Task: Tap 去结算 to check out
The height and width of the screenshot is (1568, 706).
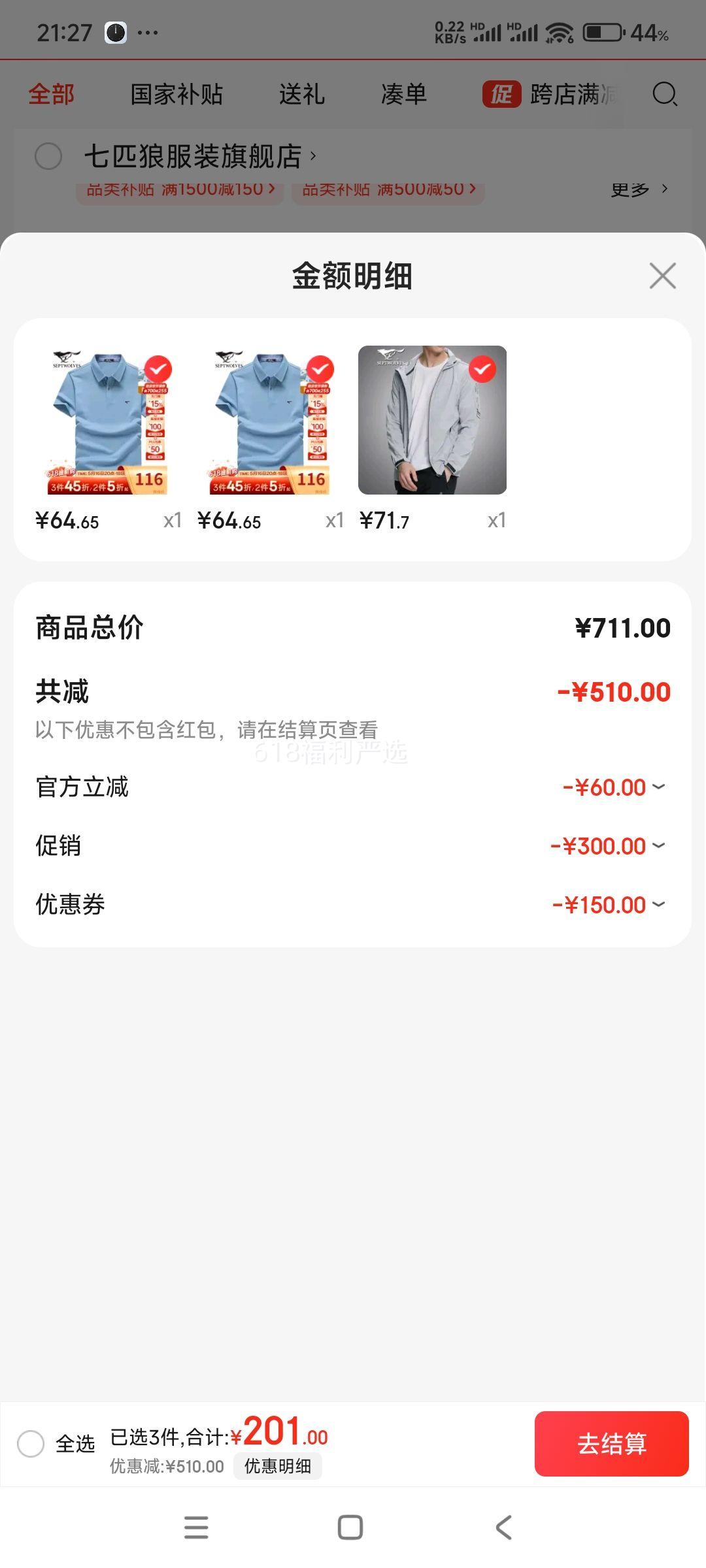Action: pyautogui.click(x=611, y=1443)
